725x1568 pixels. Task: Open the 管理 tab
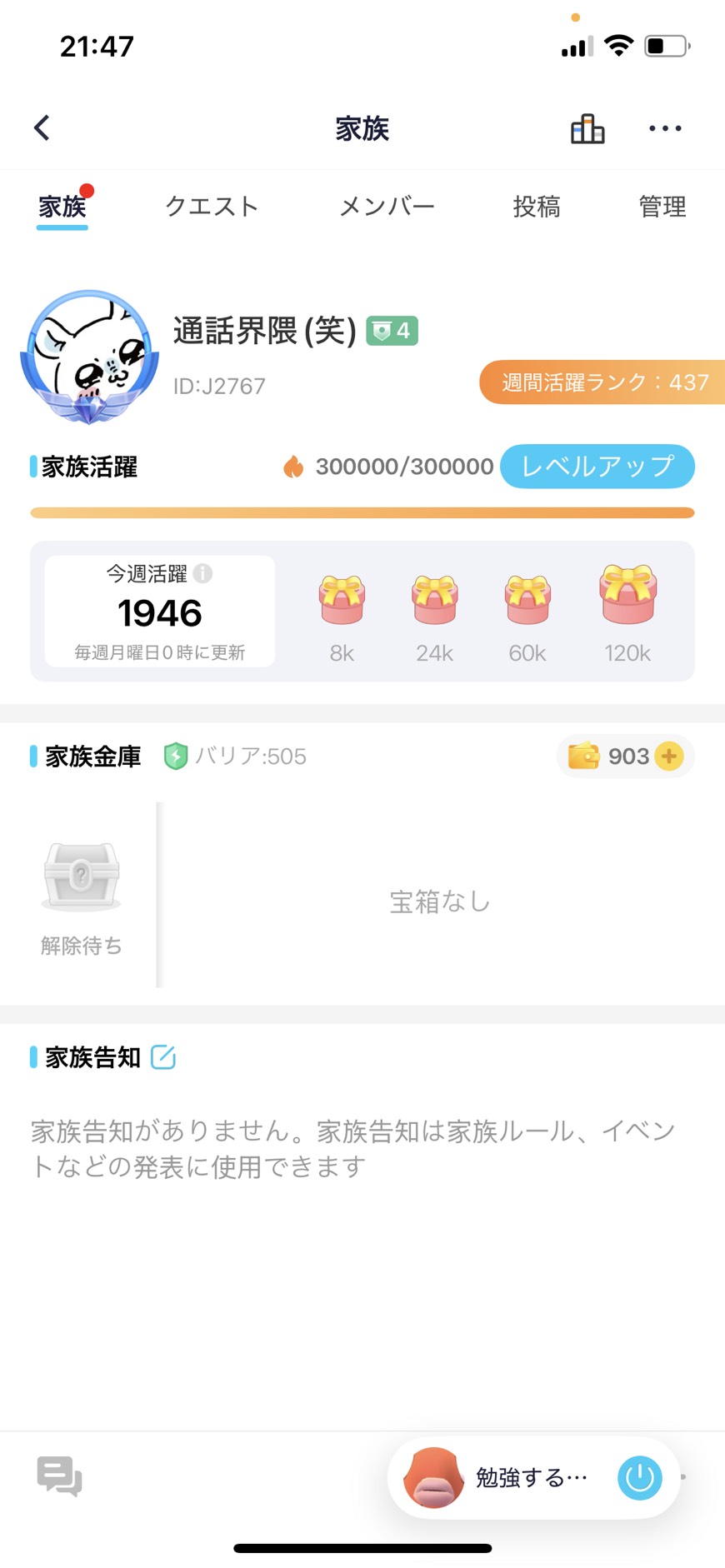point(662,207)
